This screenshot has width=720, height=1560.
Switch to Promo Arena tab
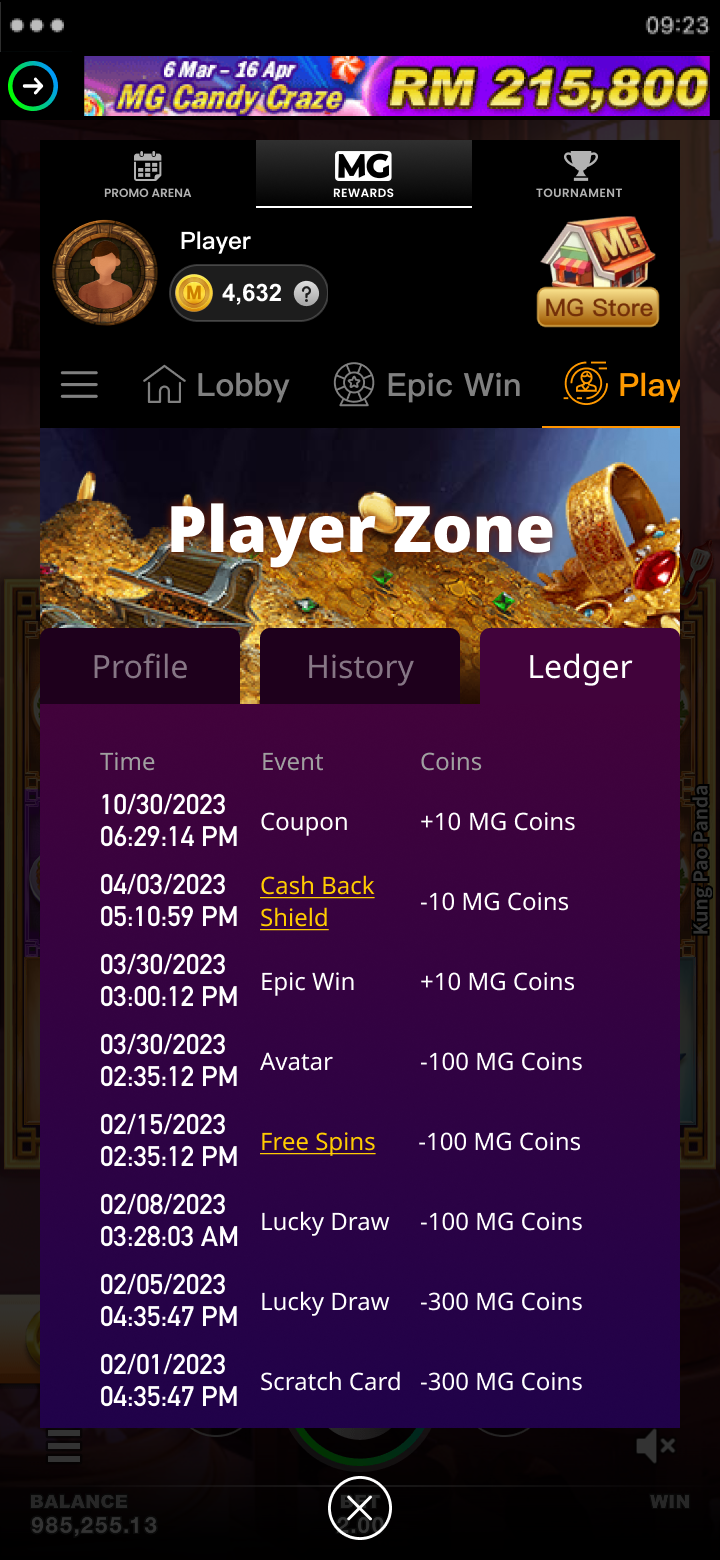[x=147, y=175]
